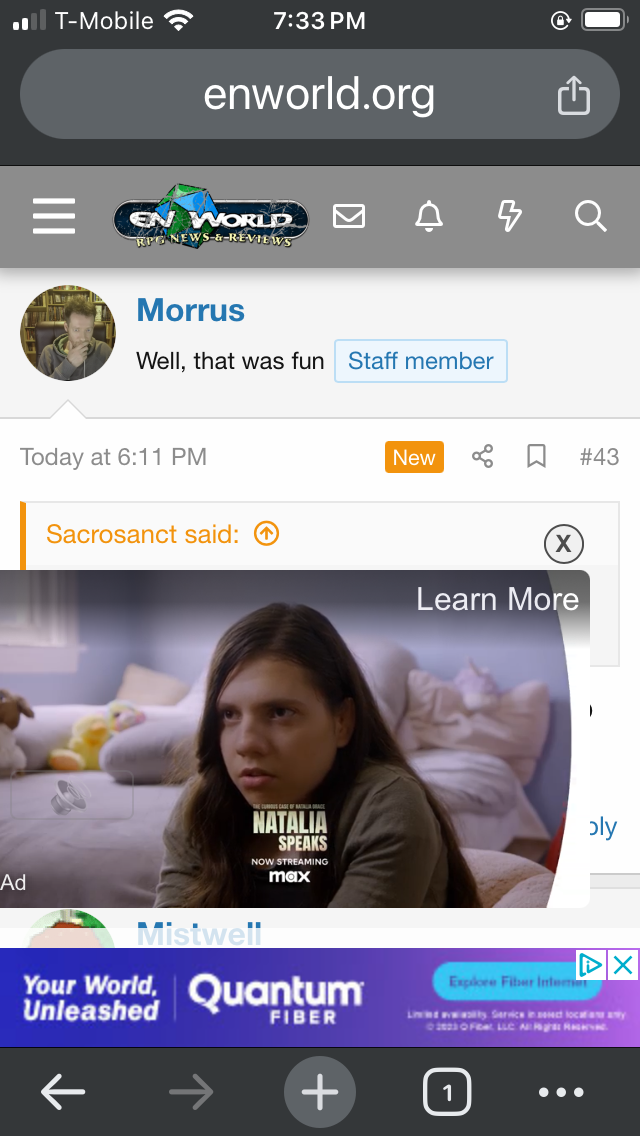
Task: Open the inbox envelope icon
Action: point(349,216)
